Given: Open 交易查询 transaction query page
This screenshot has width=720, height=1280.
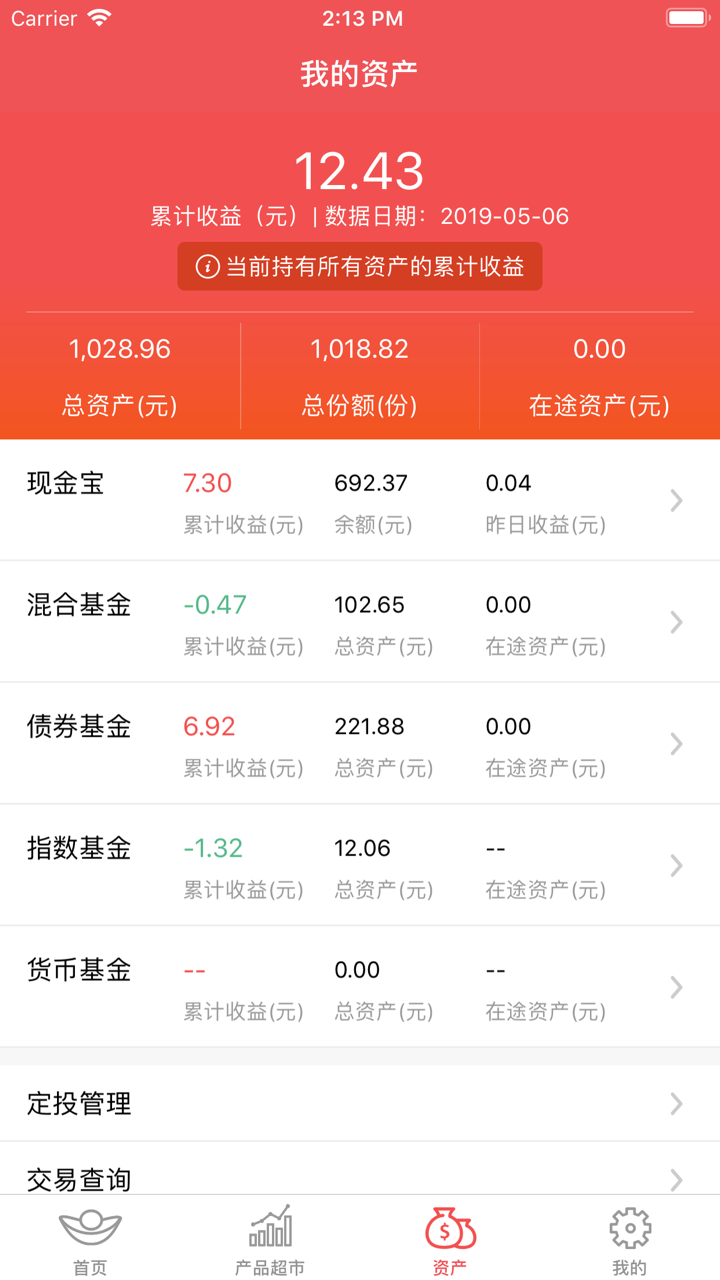Looking at the screenshot, I should [x=360, y=1178].
